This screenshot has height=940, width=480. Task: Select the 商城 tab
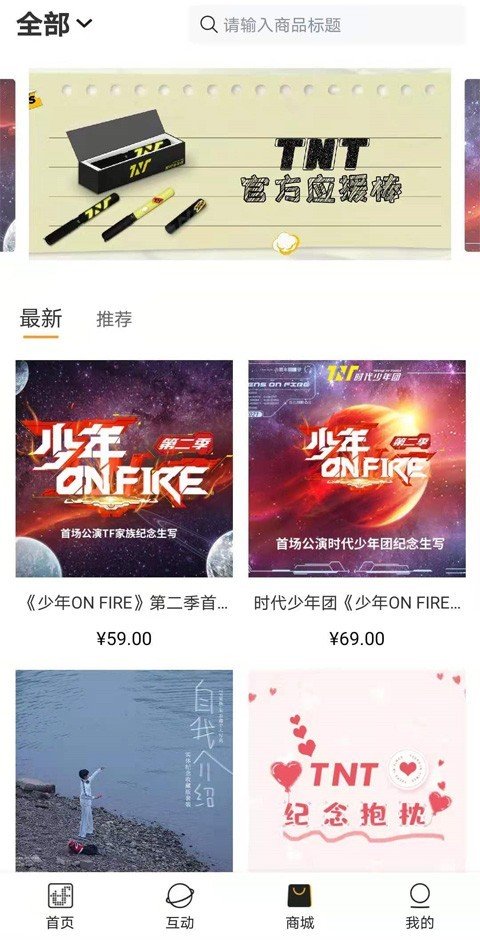[300, 906]
